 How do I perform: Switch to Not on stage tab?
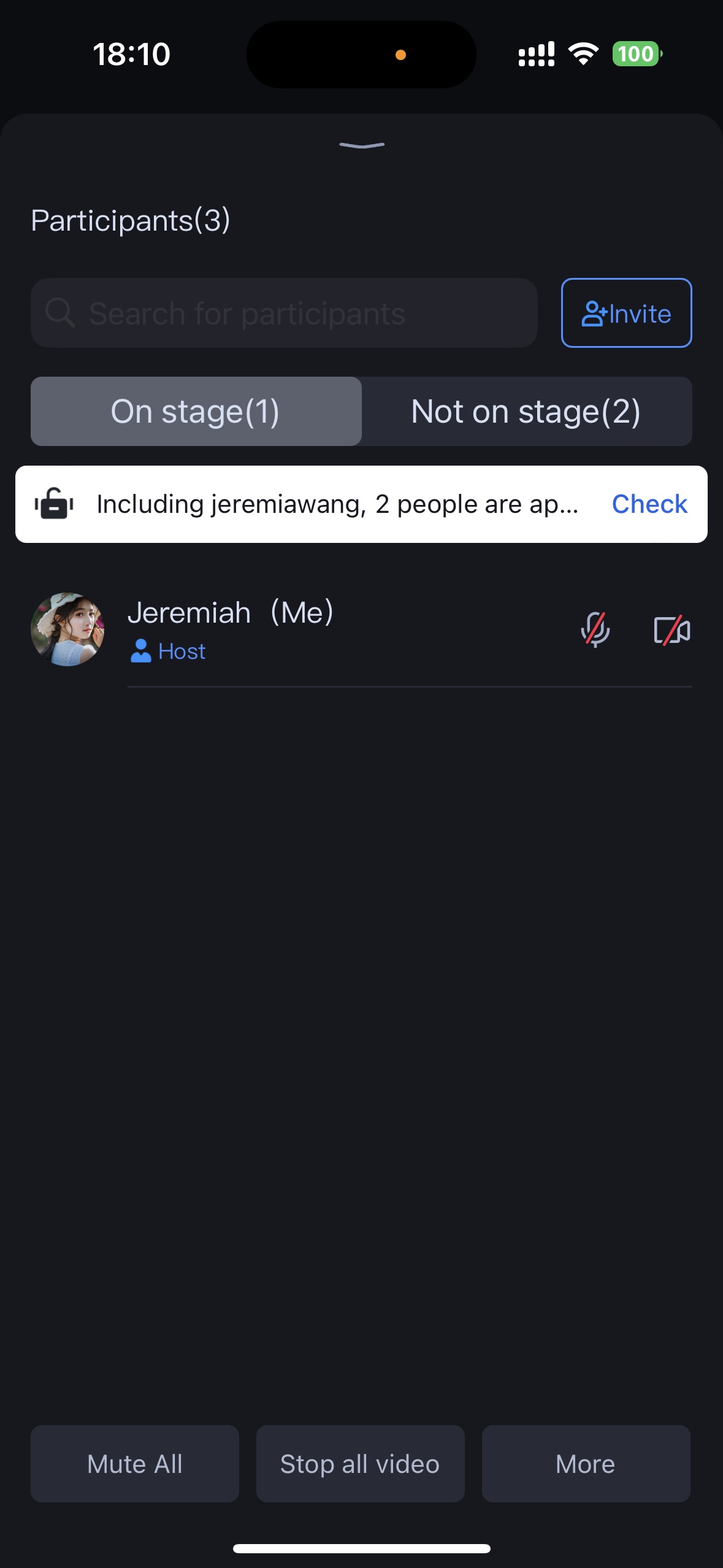pyautogui.click(x=526, y=411)
